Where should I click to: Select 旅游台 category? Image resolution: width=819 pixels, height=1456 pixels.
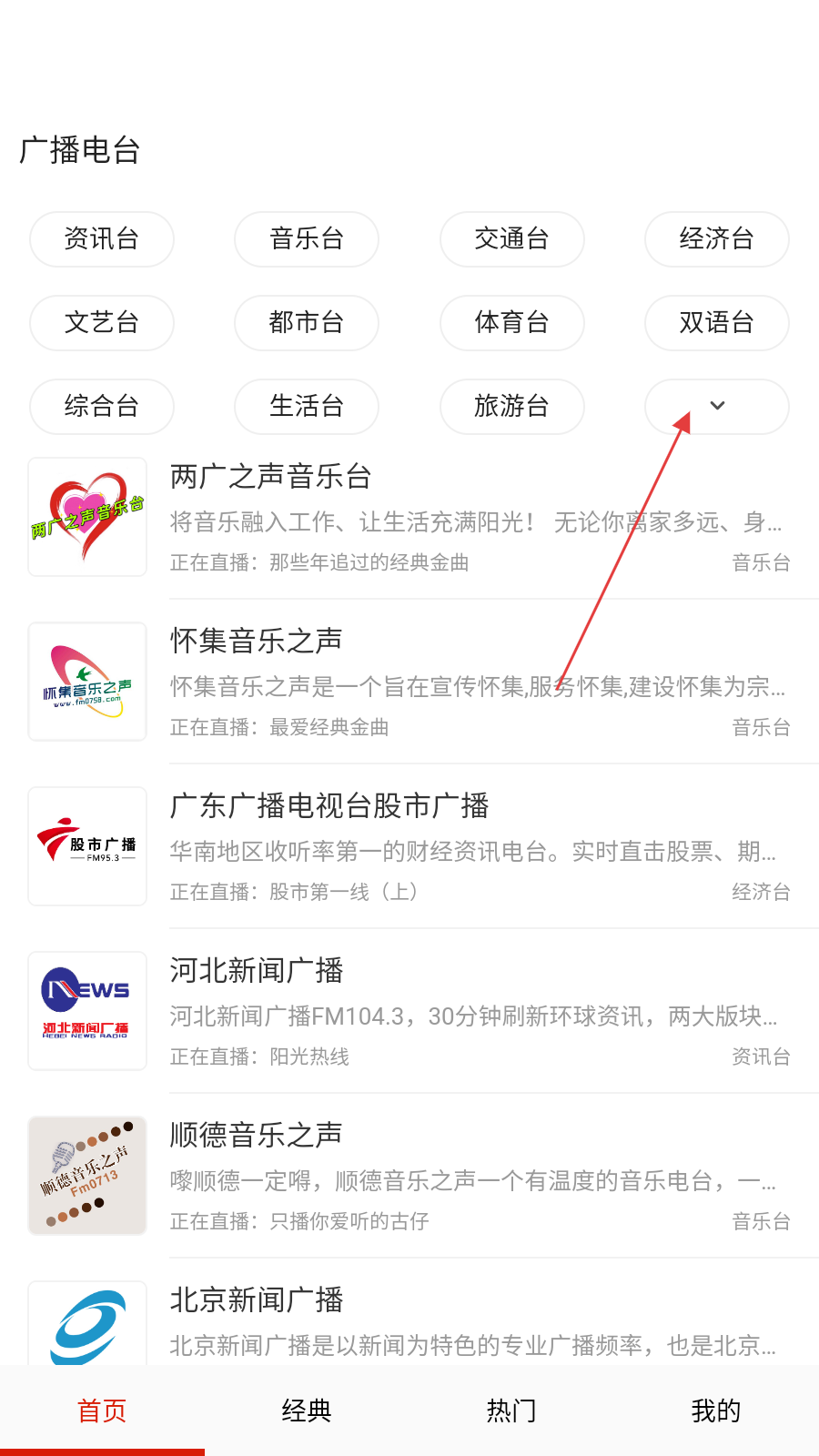pyautogui.click(x=511, y=407)
